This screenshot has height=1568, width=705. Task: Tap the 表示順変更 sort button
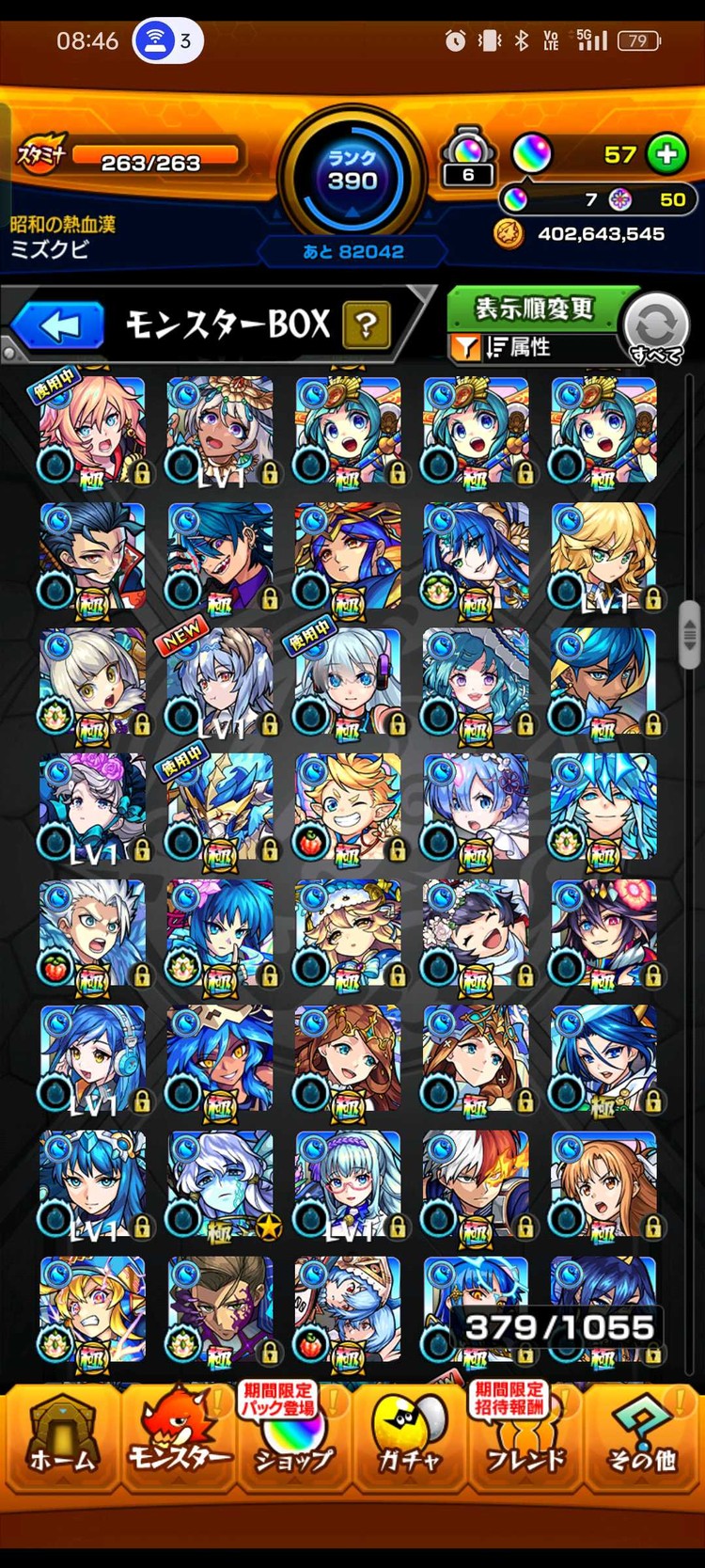[534, 309]
